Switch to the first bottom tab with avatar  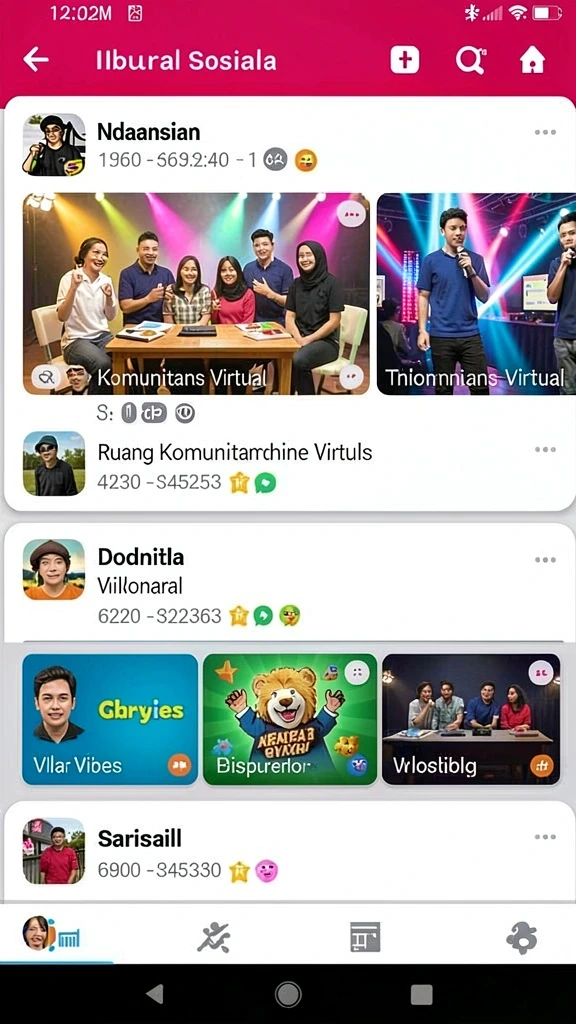51,934
